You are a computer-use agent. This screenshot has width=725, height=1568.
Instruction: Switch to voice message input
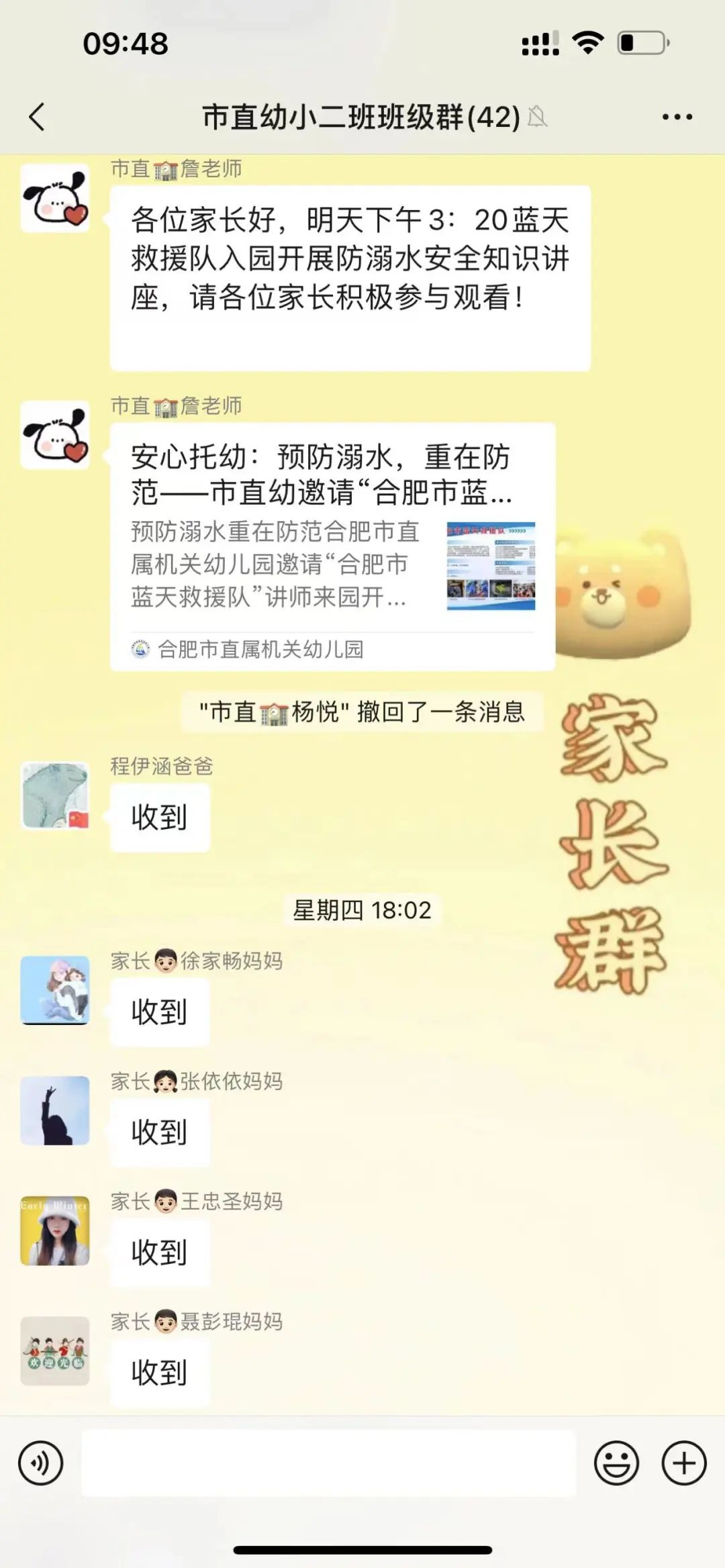pyautogui.click(x=41, y=1463)
